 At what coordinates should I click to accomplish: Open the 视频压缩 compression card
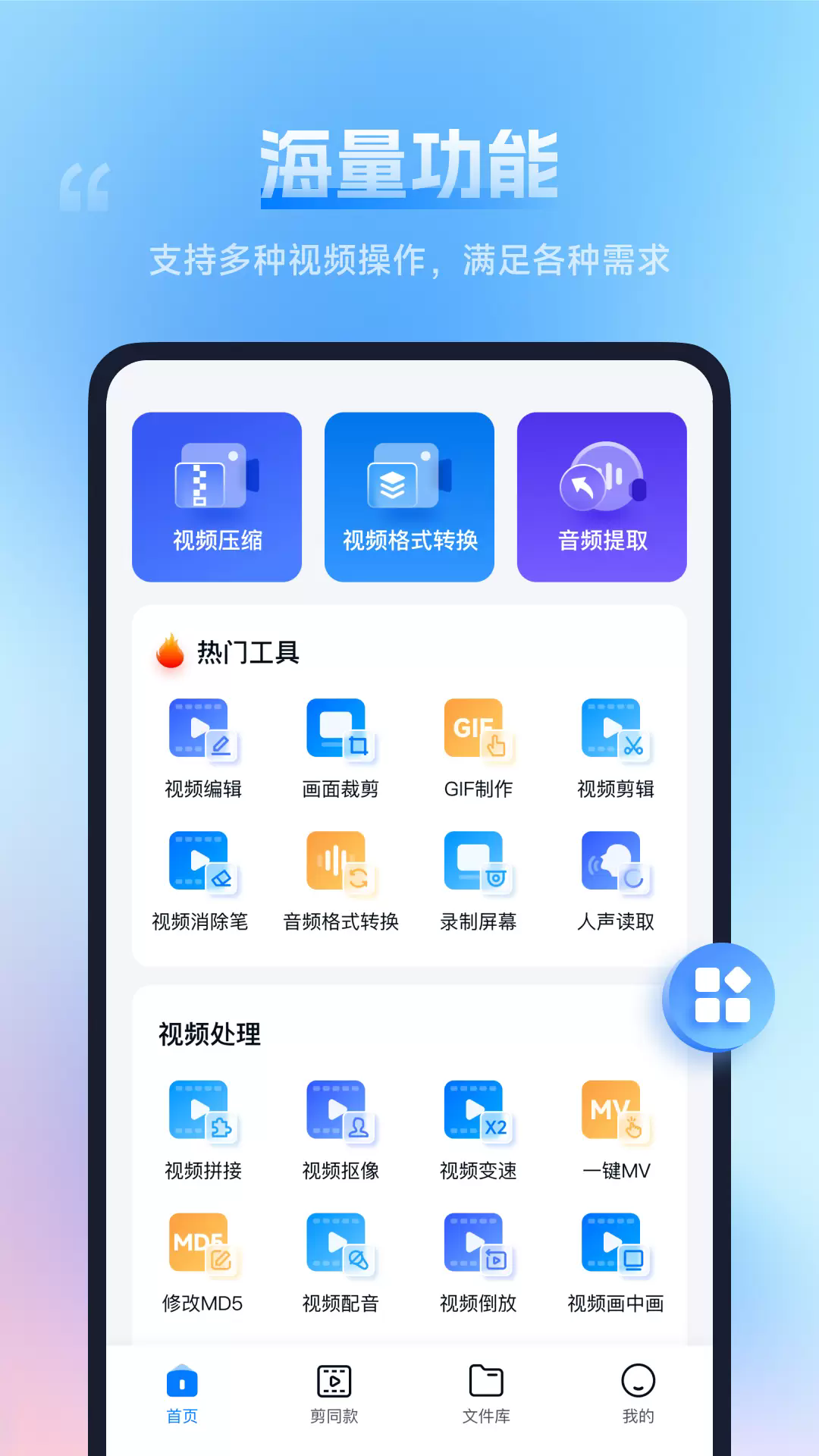217,495
